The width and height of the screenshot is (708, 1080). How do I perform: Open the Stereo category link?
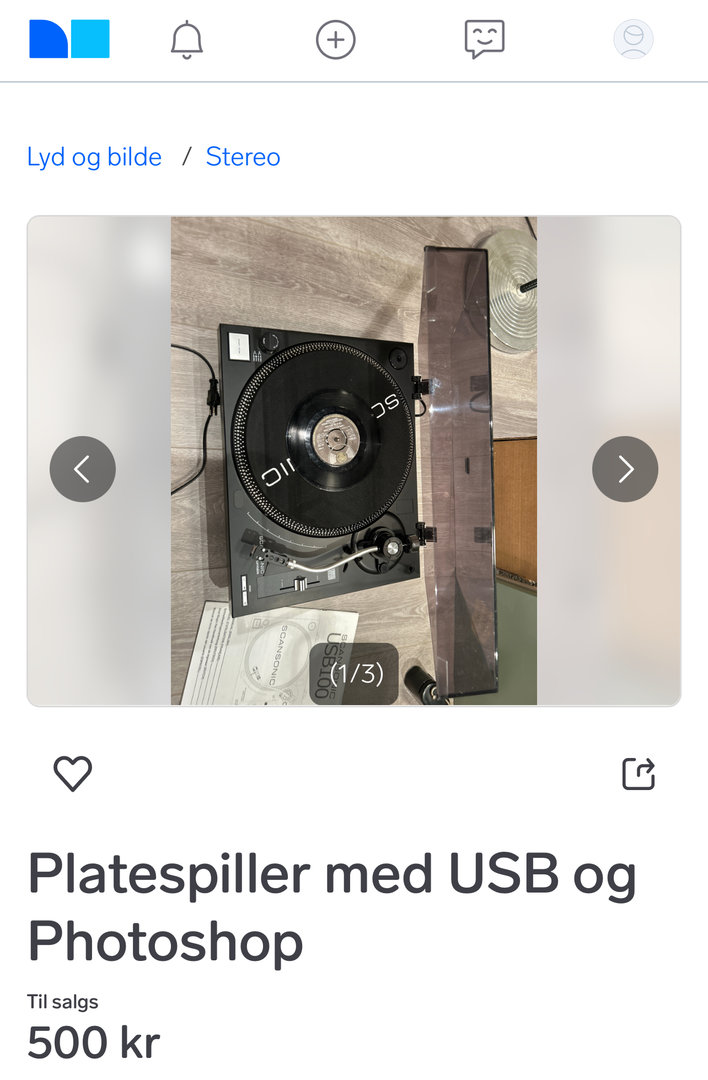[x=243, y=157]
